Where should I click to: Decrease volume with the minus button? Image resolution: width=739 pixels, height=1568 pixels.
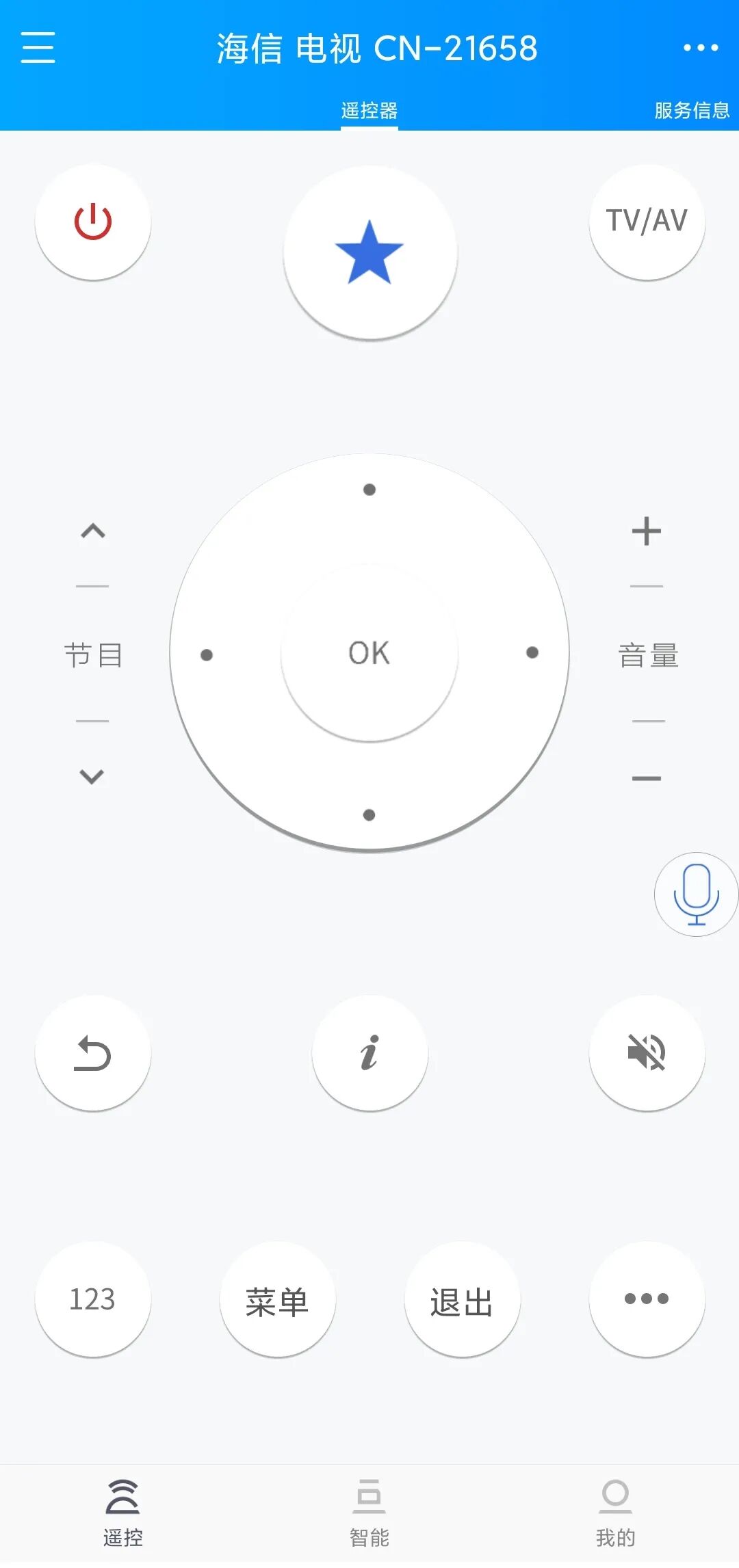(x=647, y=778)
